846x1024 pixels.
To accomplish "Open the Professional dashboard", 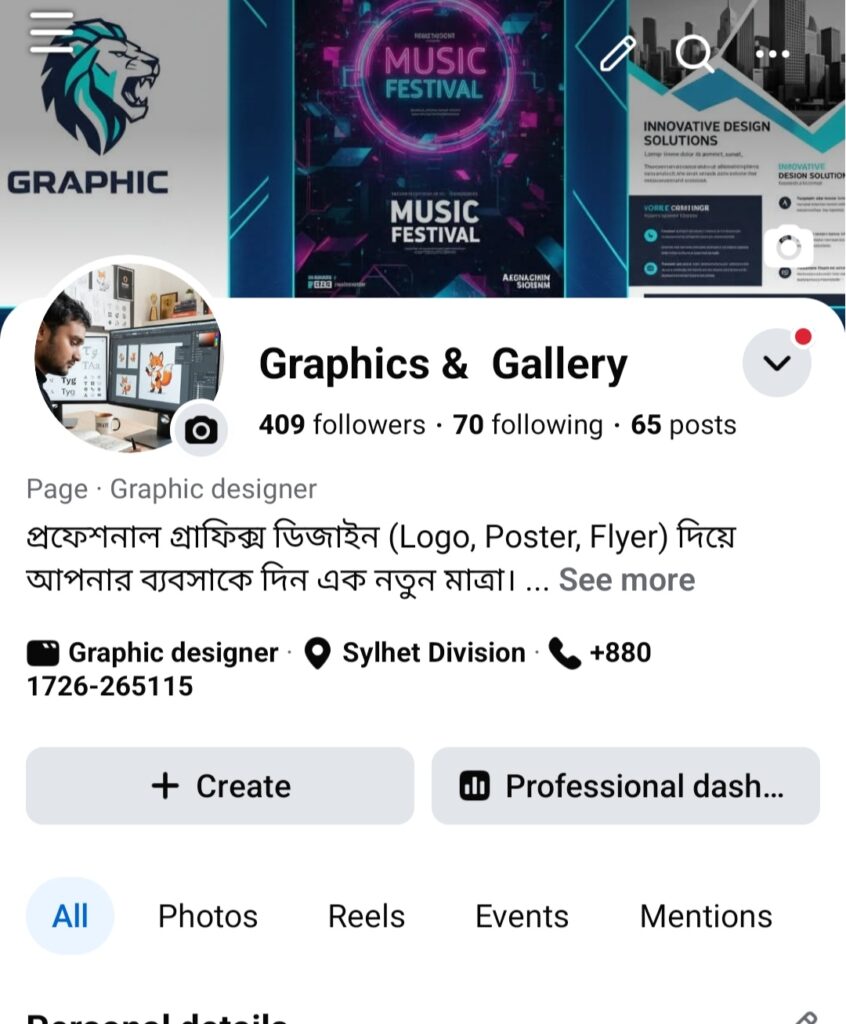I will click(x=625, y=786).
